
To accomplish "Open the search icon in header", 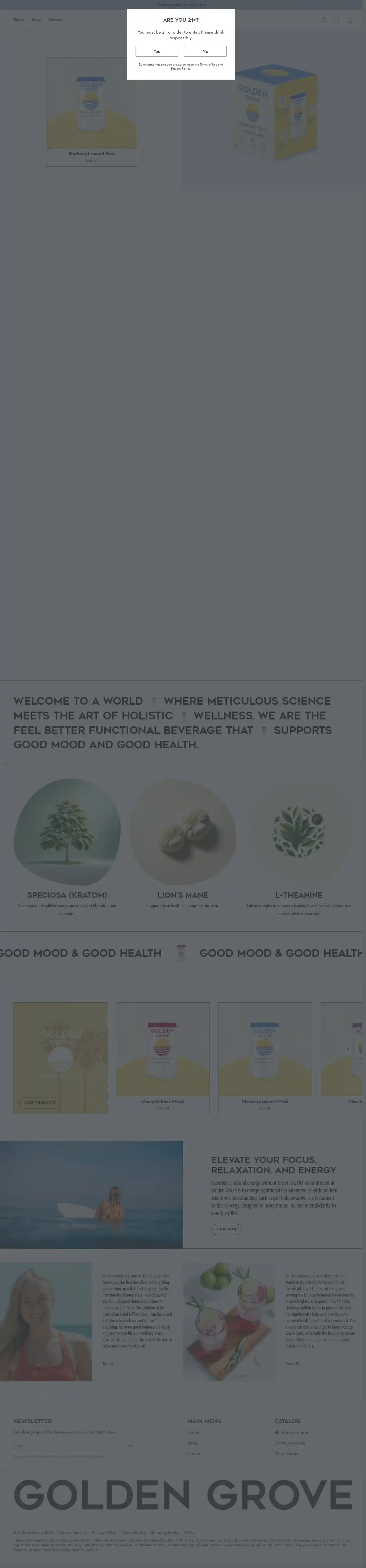I will tap(337, 19).
